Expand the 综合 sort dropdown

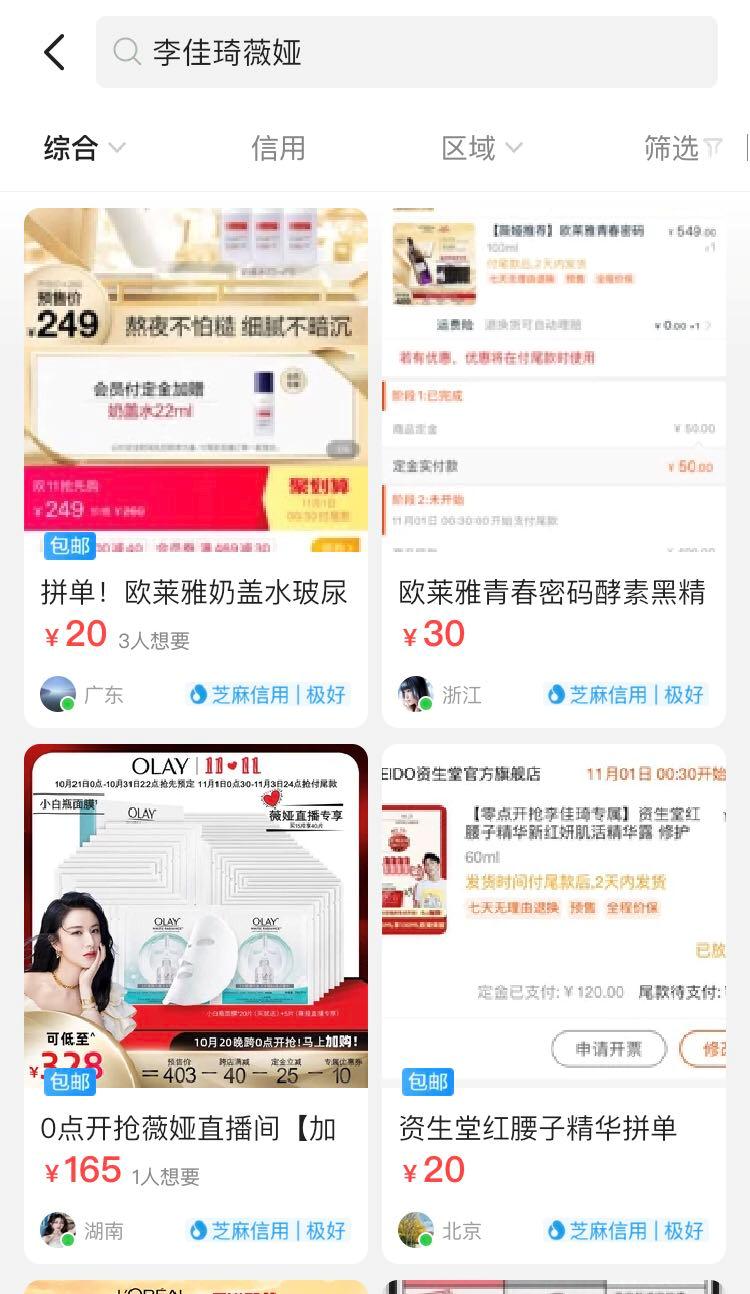pos(84,149)
